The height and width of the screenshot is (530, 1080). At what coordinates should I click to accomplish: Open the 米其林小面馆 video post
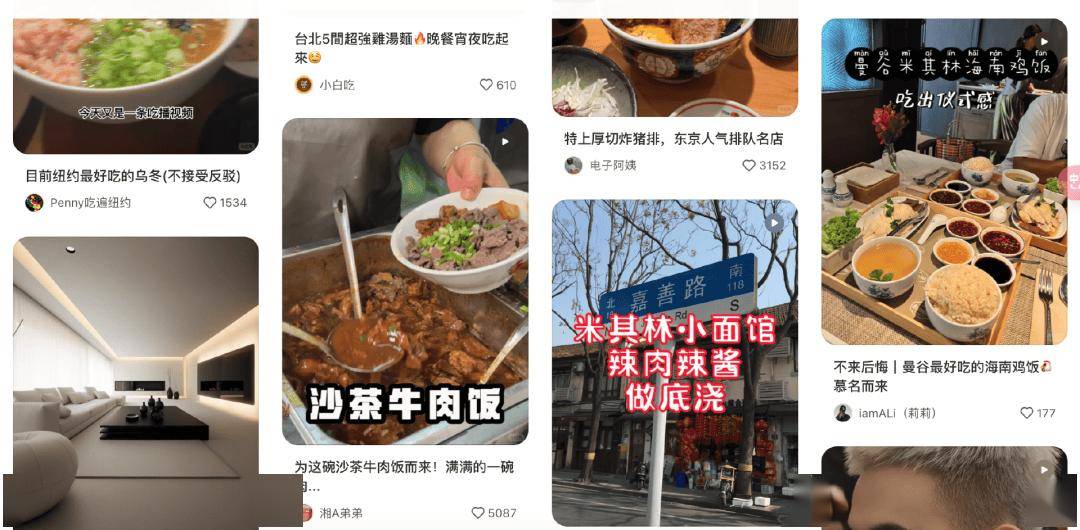tap(675, 360)
